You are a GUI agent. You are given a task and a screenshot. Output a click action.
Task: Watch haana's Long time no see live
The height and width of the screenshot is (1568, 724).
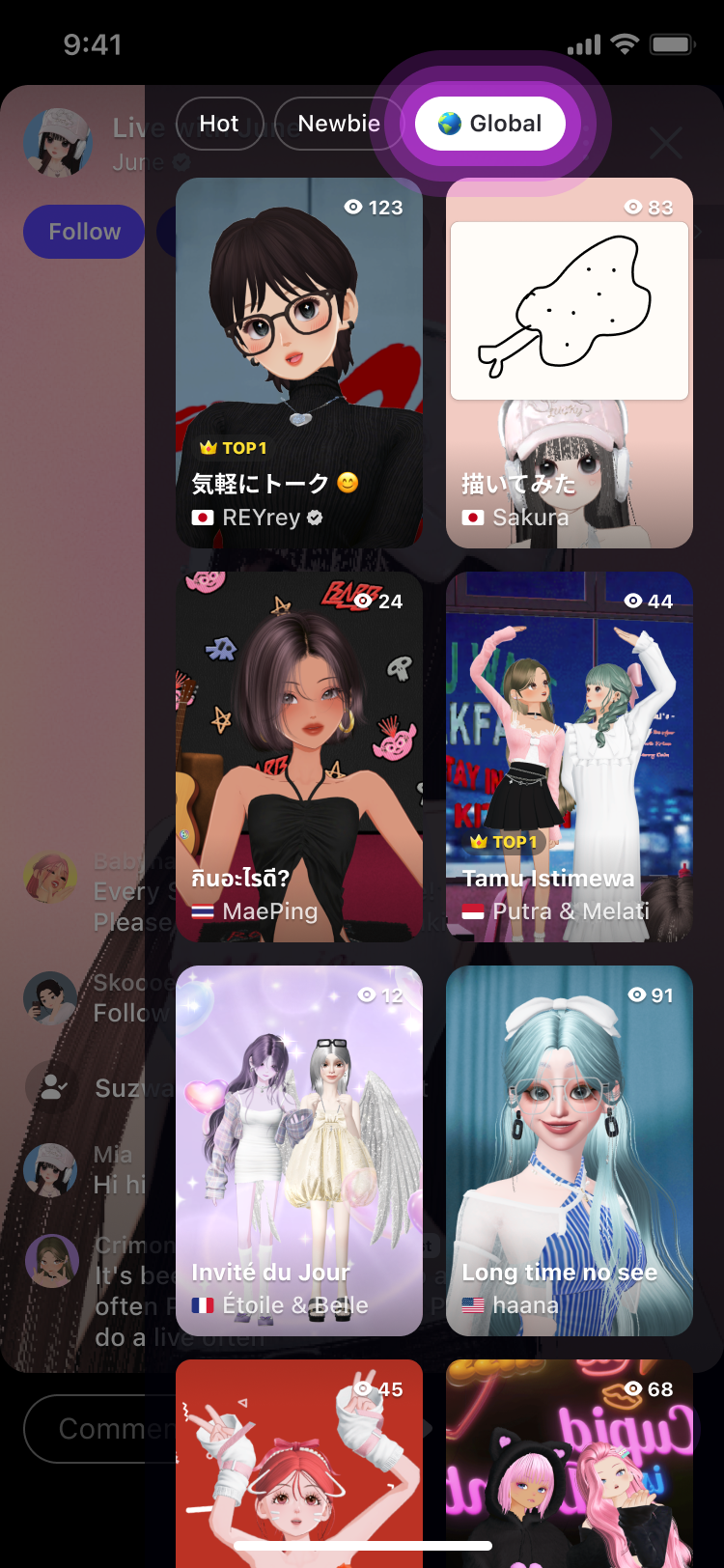click(x=570, y=1151)
